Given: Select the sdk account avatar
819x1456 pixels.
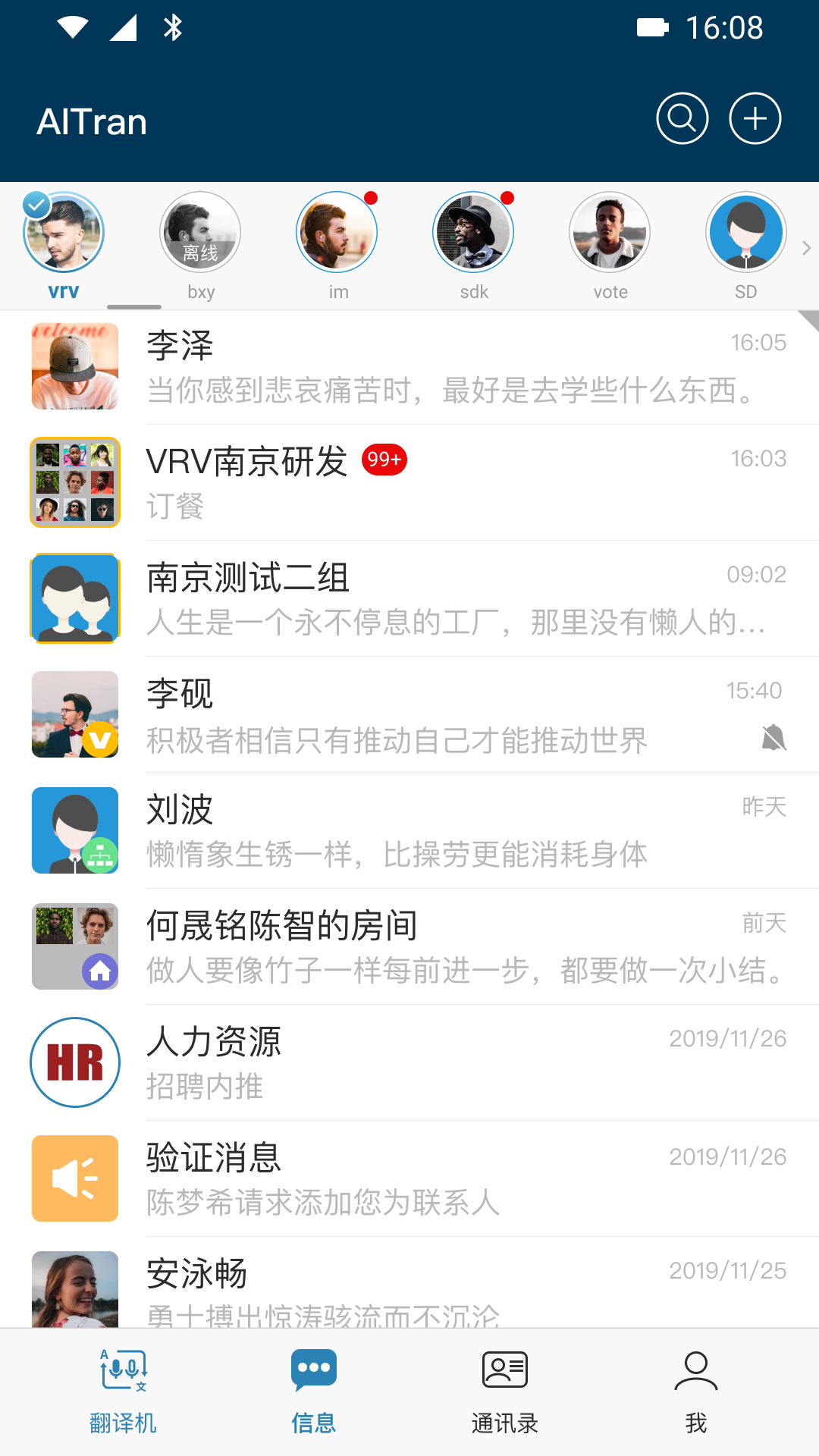Looking at the screenshot, I should [474, 232].
